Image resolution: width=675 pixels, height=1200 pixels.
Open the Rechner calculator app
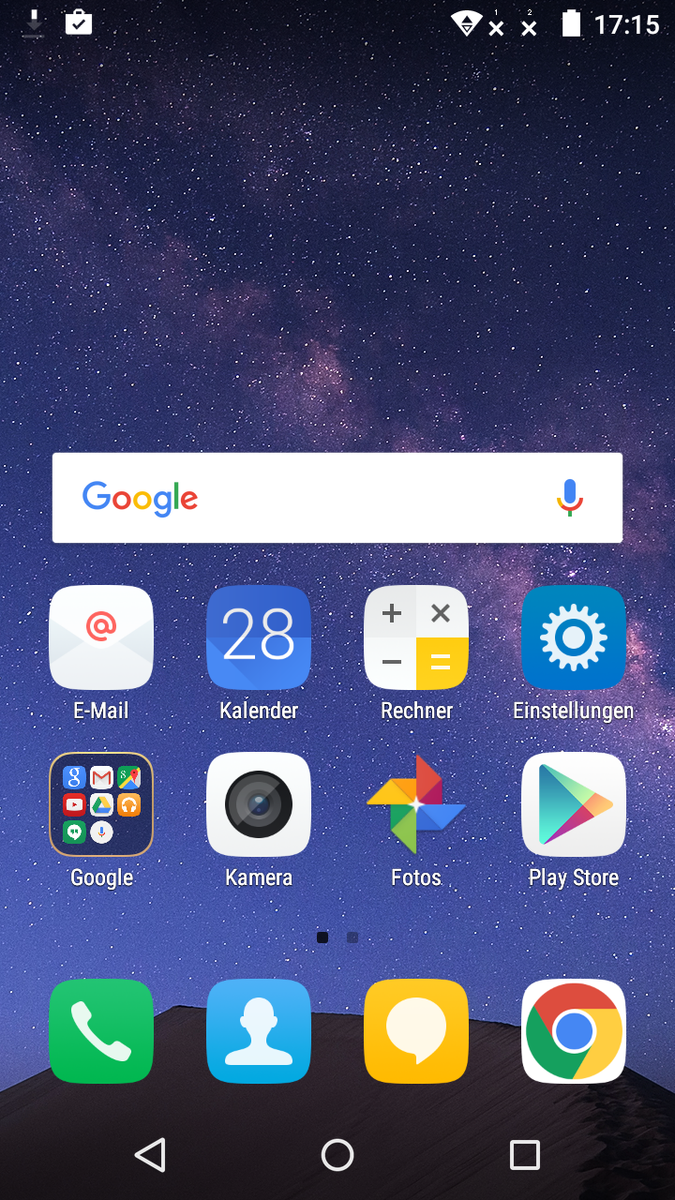(416, 638)
